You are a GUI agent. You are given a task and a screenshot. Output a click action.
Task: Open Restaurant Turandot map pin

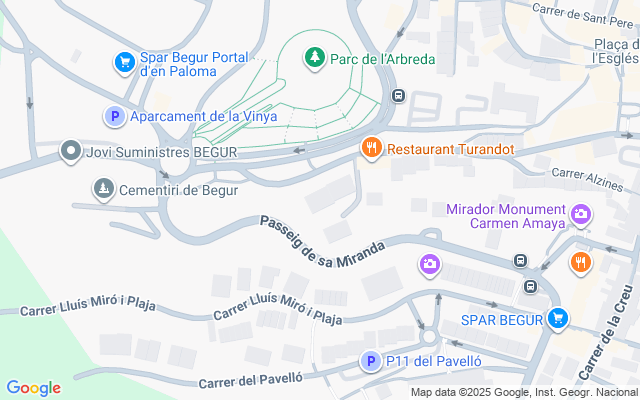coord(372,149)
